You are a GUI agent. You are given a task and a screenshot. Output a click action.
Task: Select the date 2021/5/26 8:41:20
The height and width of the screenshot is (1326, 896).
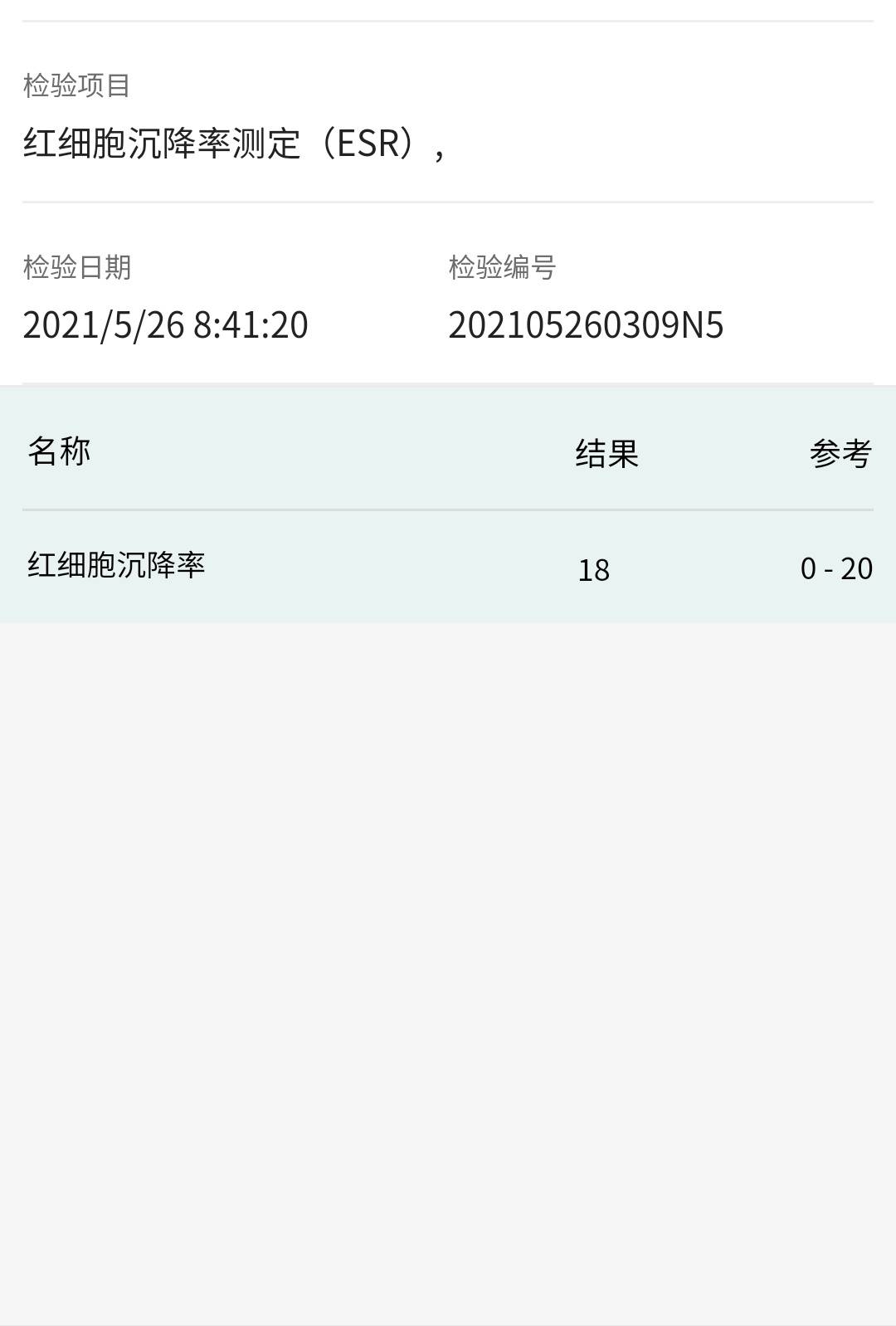(166, 325)
